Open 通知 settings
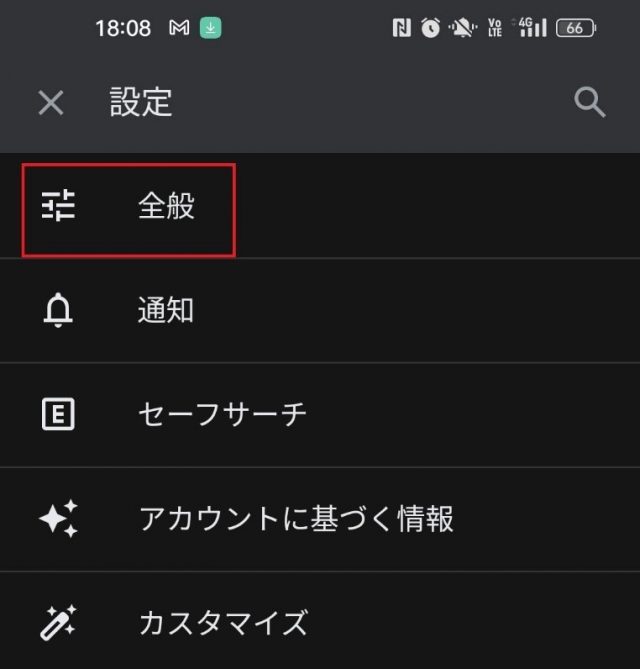Image resolution: width=640 pixels, height=669 pixels. [166, 312]
